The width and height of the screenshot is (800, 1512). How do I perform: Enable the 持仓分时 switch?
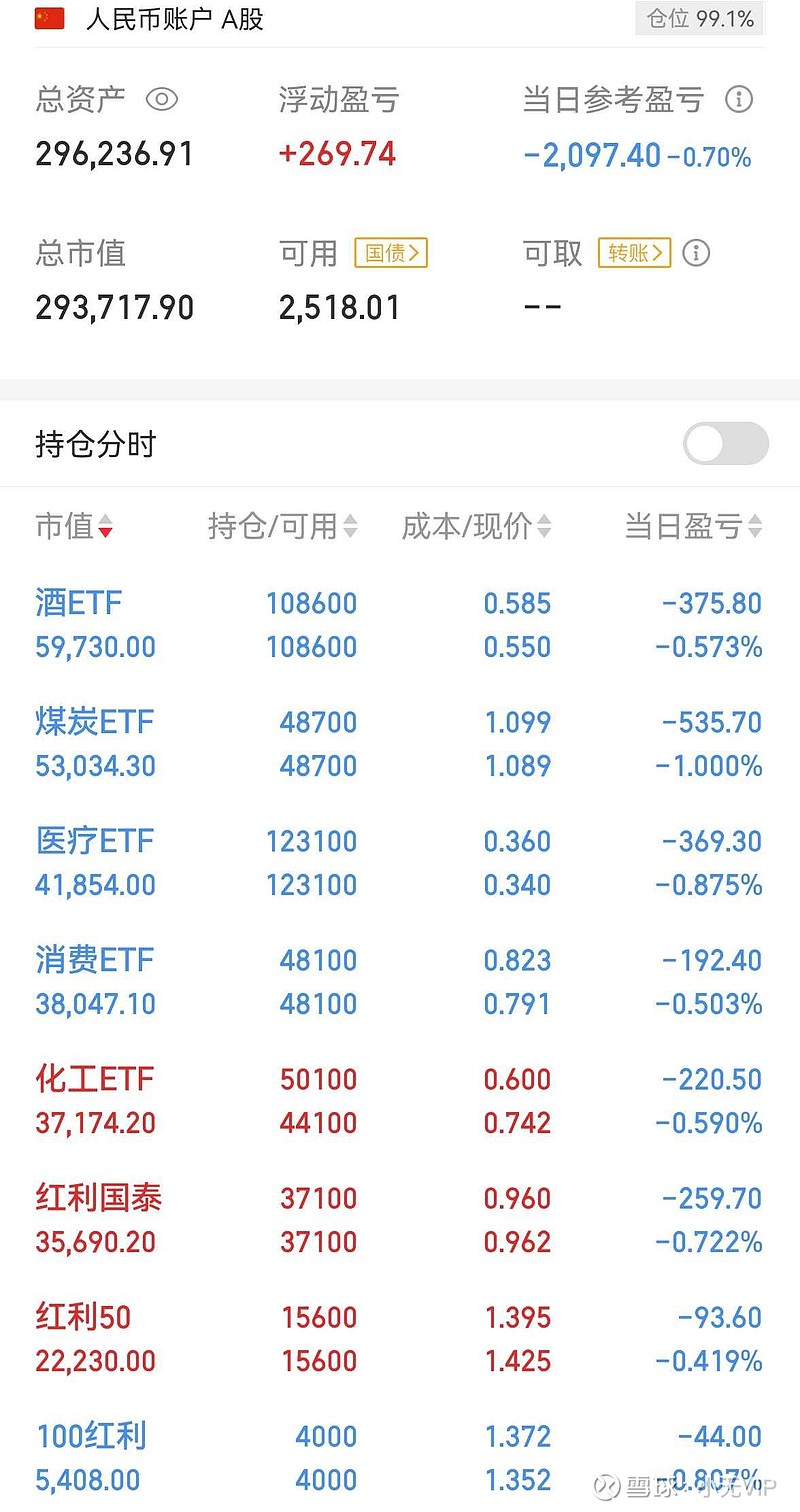[725, 443]
